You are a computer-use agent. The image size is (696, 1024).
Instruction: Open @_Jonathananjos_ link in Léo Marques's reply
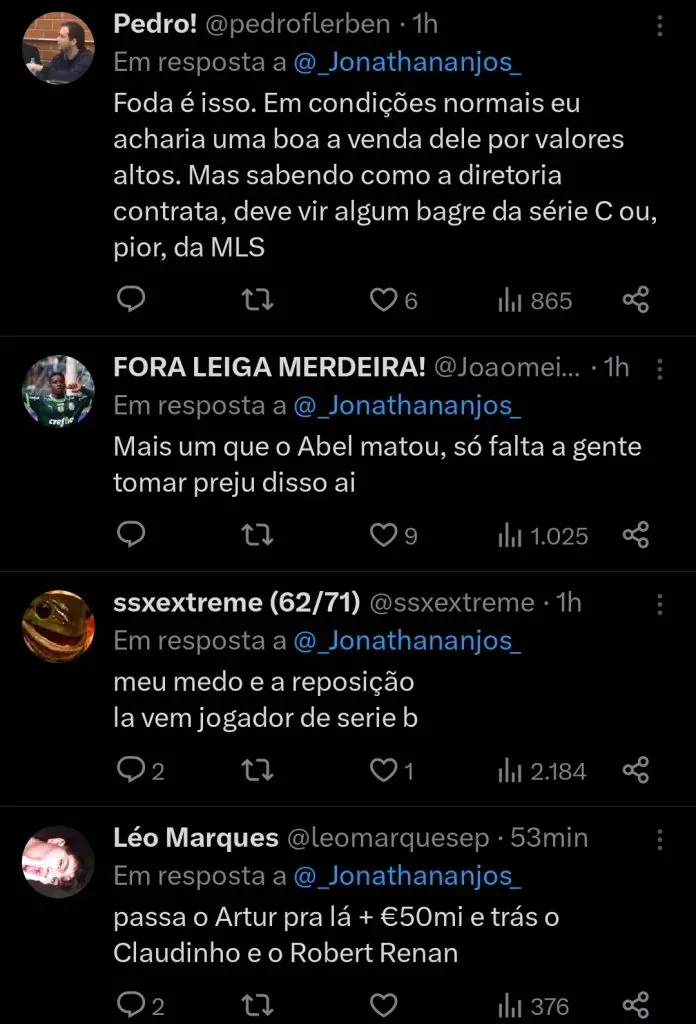[x=407, y=876]
